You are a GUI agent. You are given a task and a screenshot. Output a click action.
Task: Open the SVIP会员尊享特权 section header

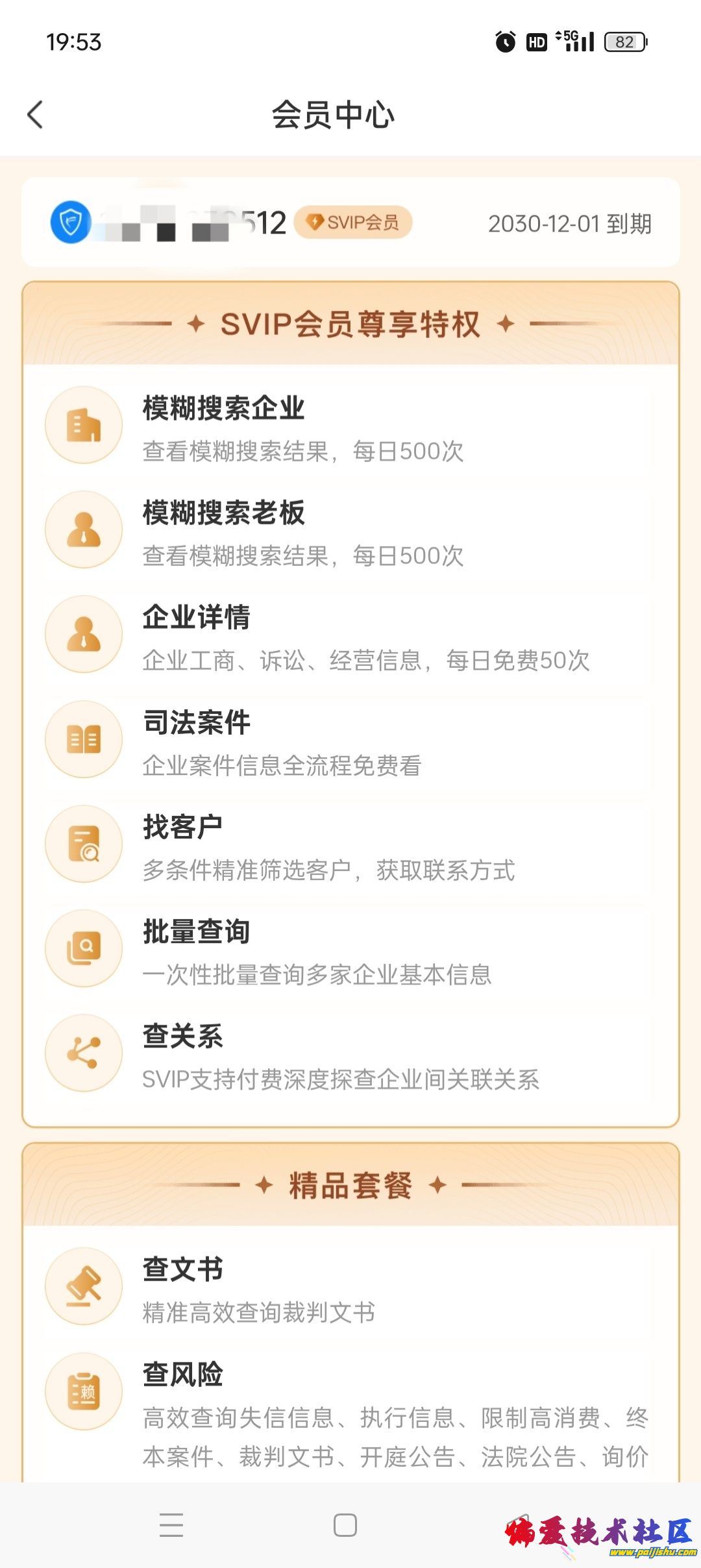click(x=350, y=323)
